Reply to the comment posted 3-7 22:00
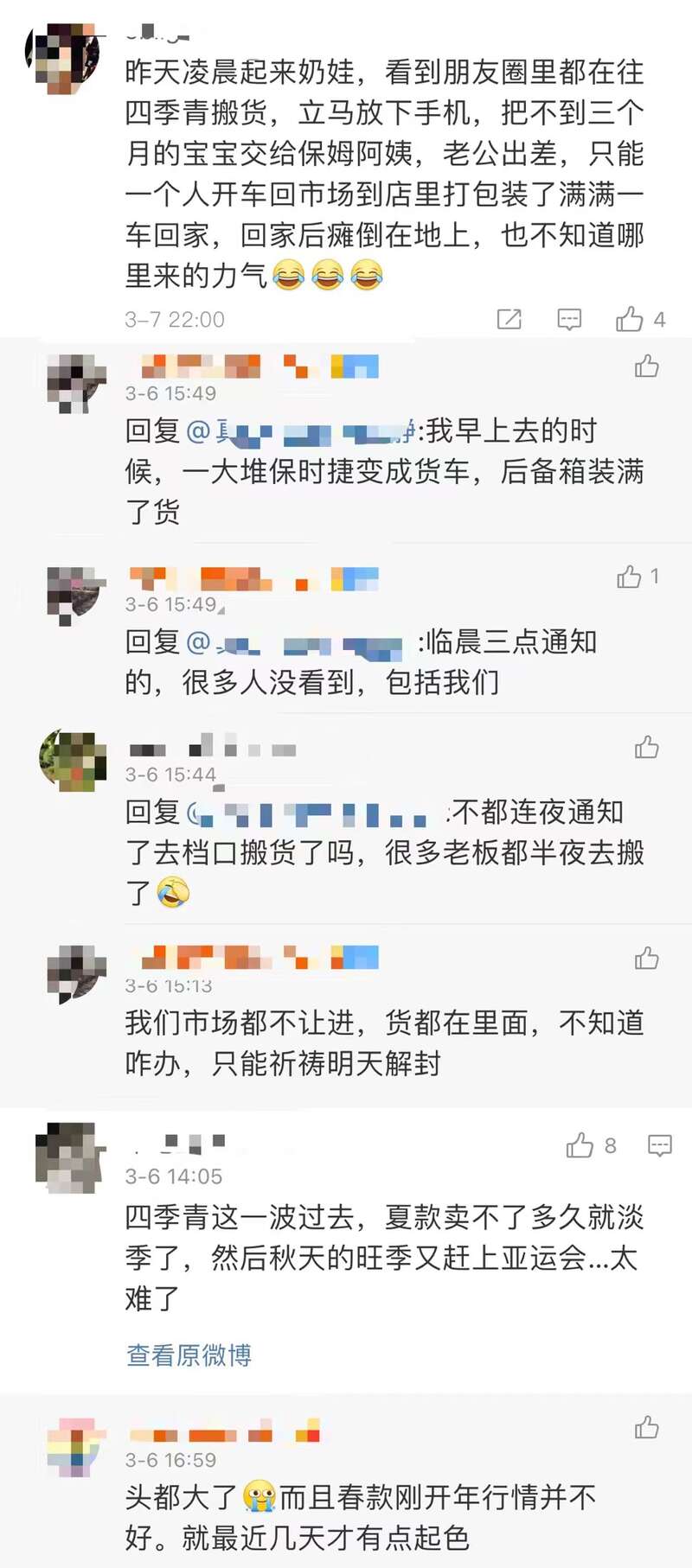The image size is (692, 1568). pos(569,320)
